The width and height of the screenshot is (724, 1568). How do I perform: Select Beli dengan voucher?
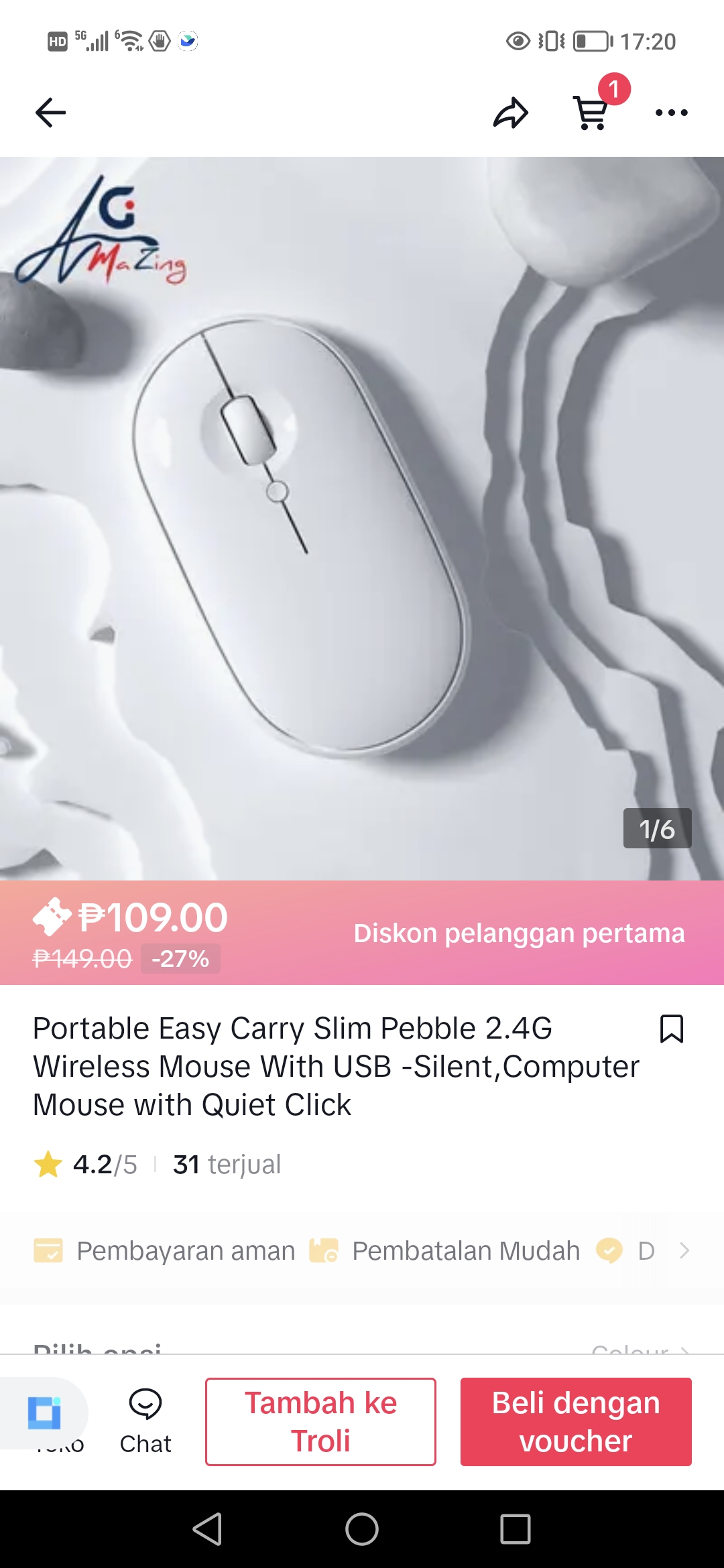(x=576, y=1421)
